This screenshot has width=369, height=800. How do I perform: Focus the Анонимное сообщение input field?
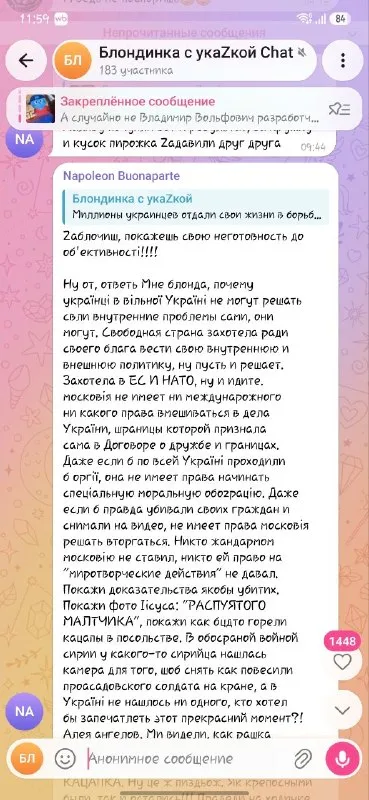[184, 759]
